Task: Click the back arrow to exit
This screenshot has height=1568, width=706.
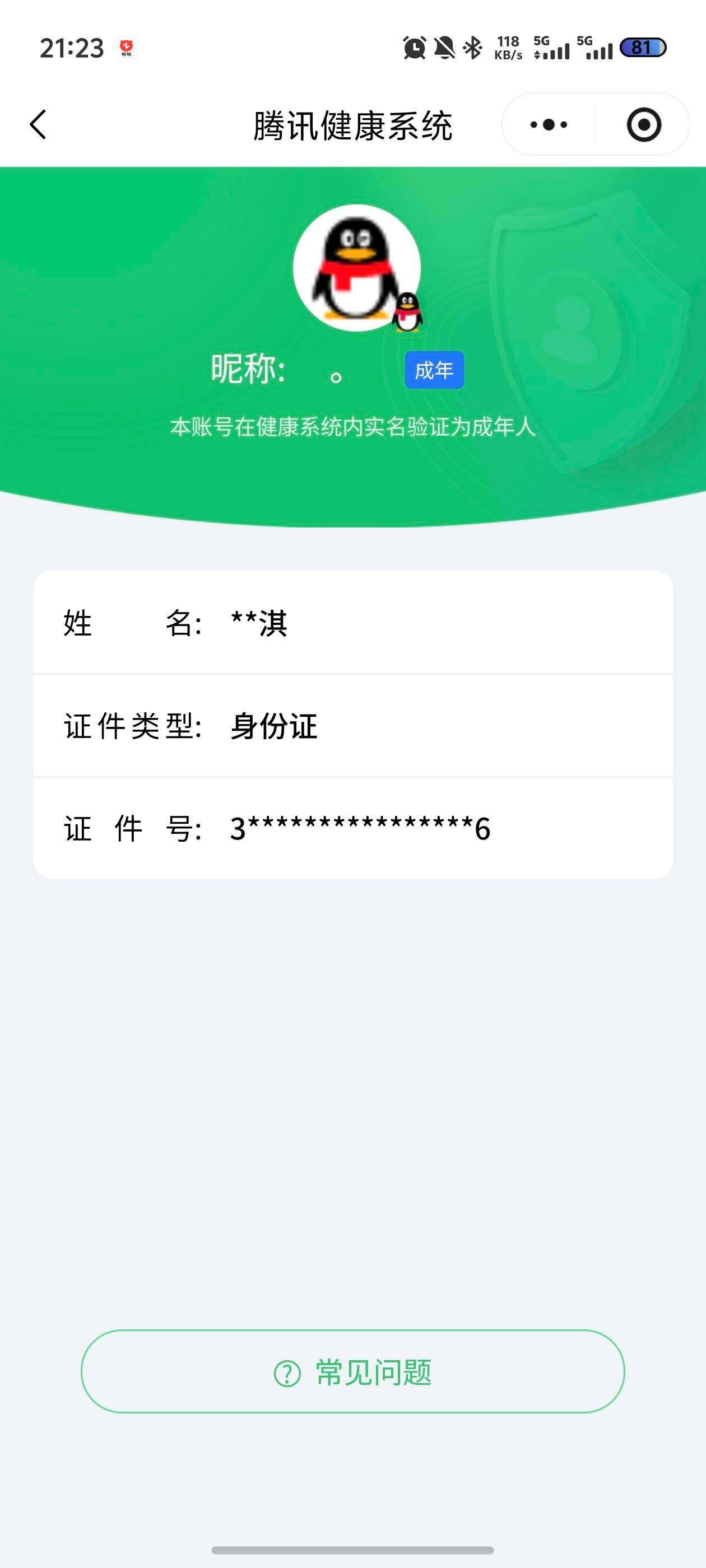Action: [x=38, y=124]
